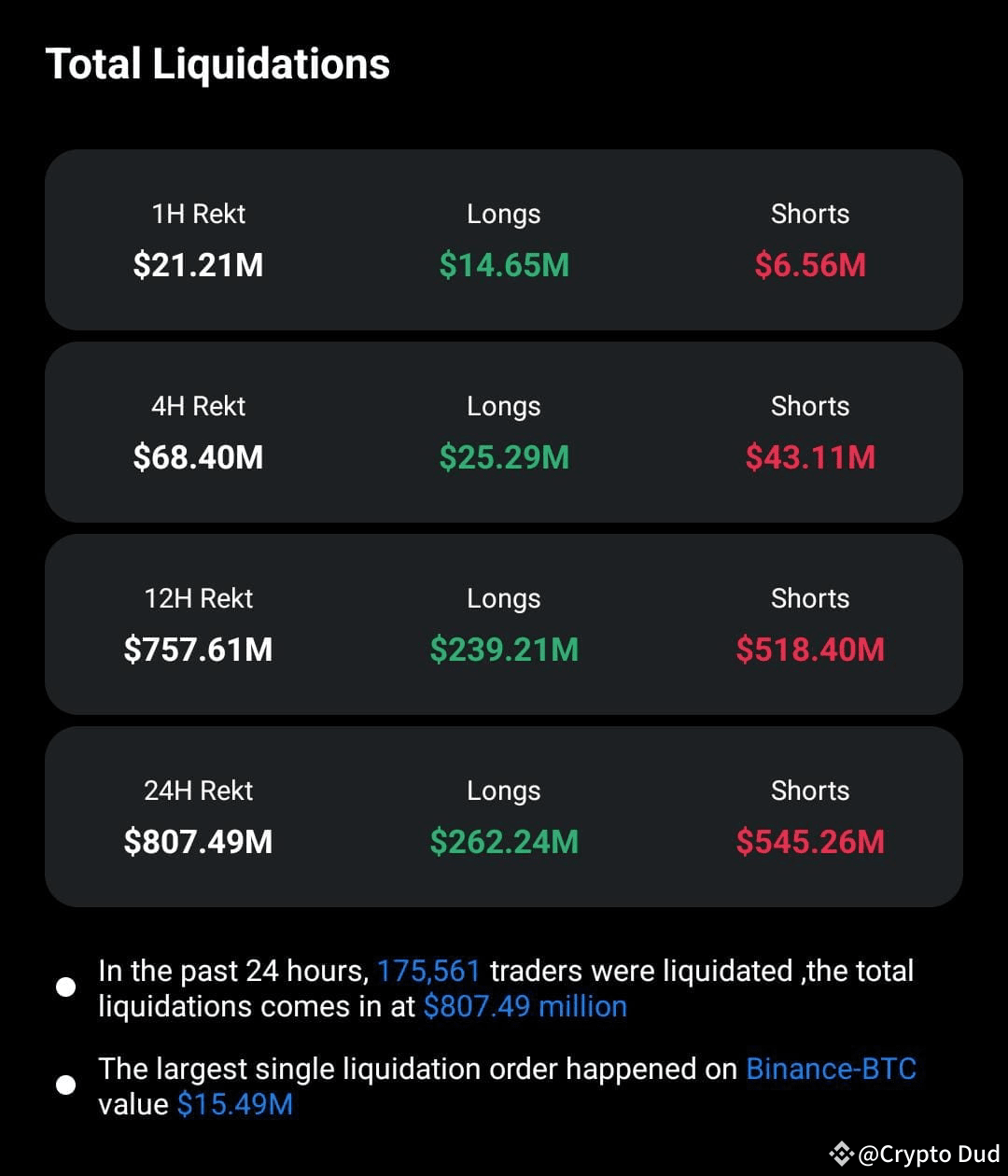Click the "@Crypto Dud" watermark

coord(929,1153)
